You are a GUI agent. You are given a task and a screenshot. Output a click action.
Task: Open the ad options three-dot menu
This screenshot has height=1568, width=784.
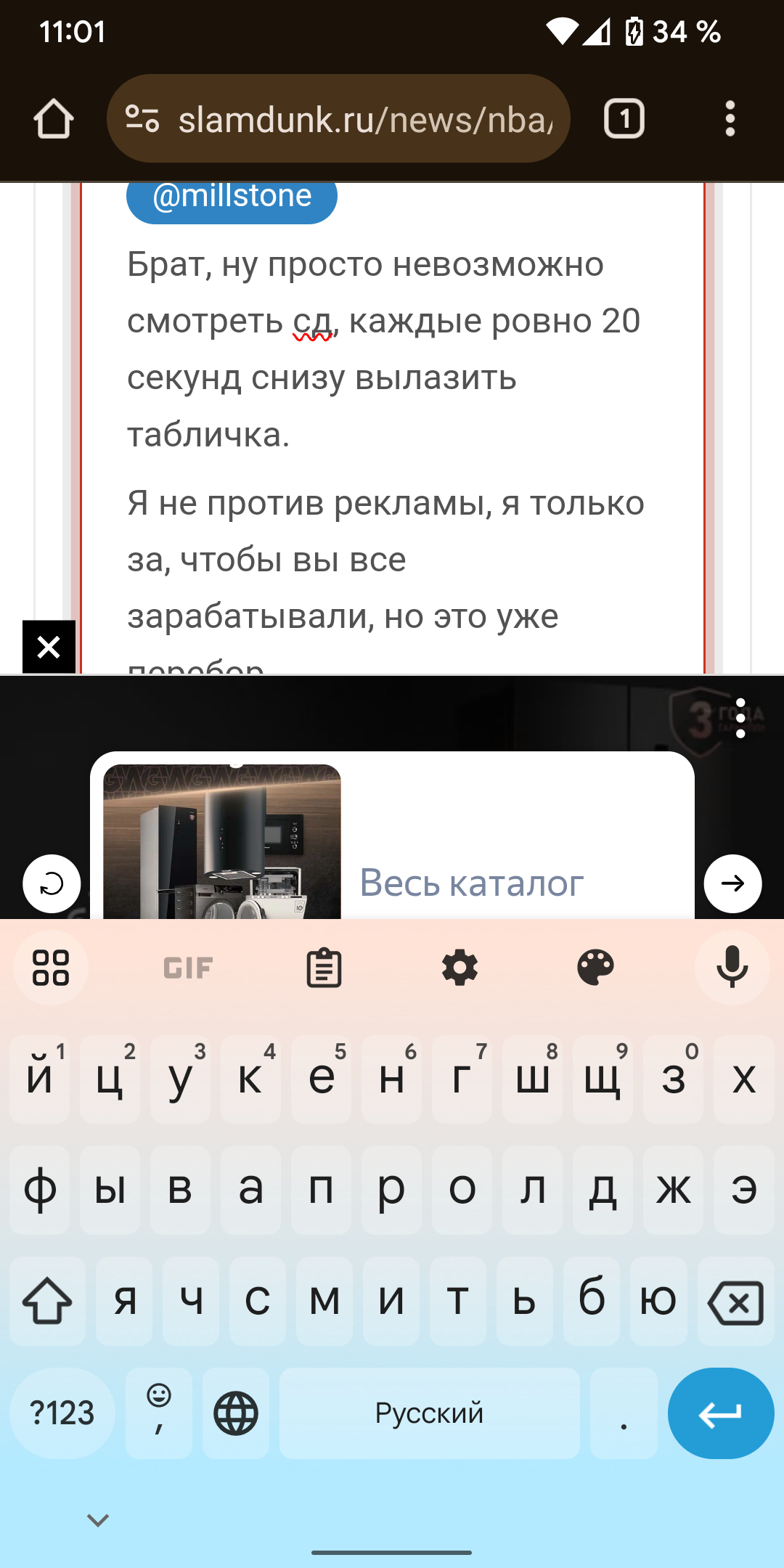pyautogui.click(x=740, y=718)
